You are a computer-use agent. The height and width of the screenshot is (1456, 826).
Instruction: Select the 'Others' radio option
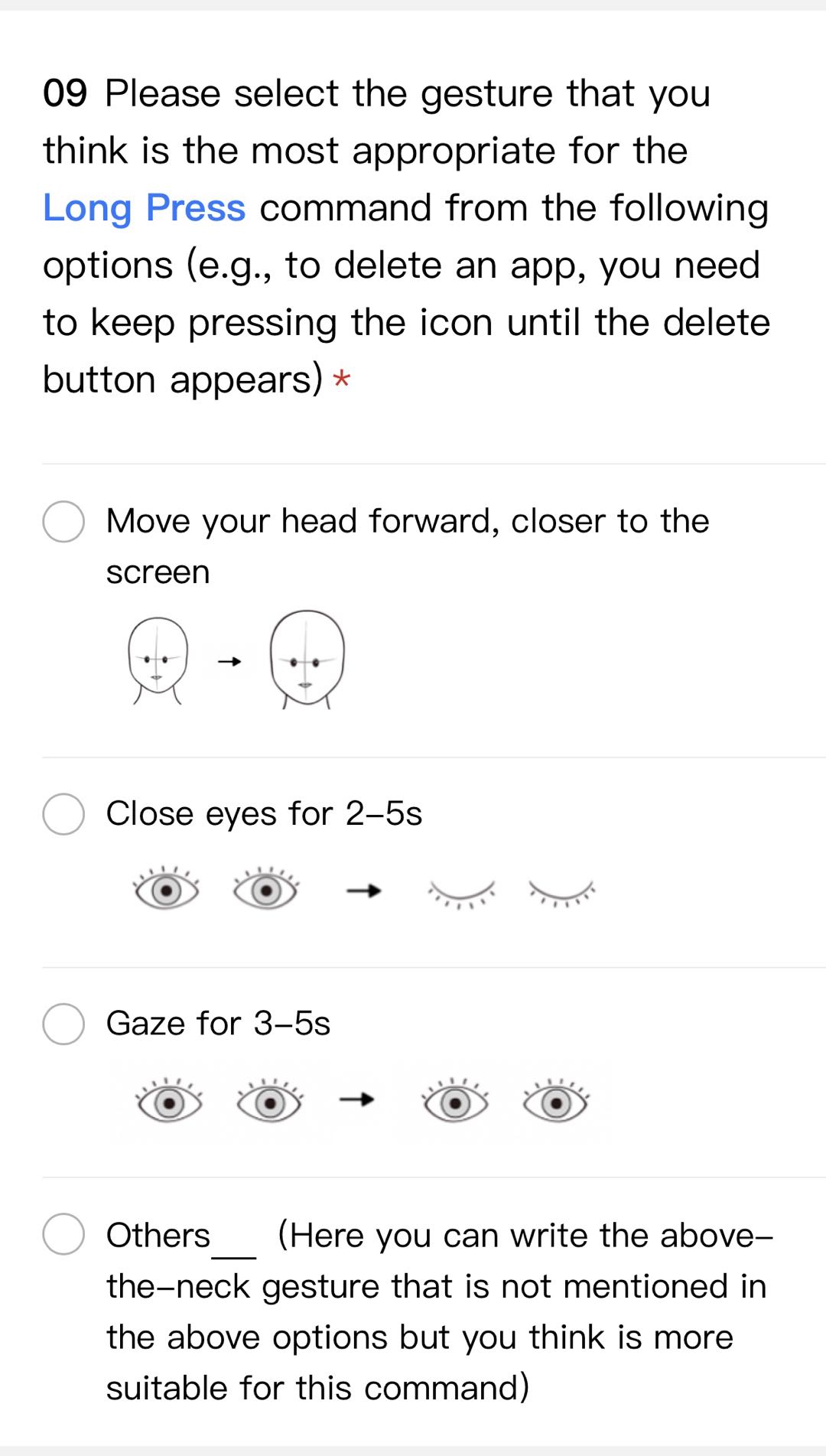pyautogui.click(x=63, y=1234)
